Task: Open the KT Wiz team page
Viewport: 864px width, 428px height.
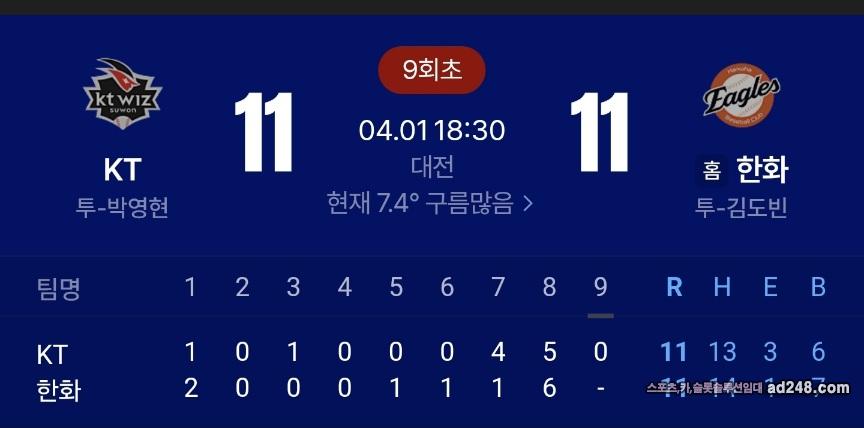Action: click(122, 97)
